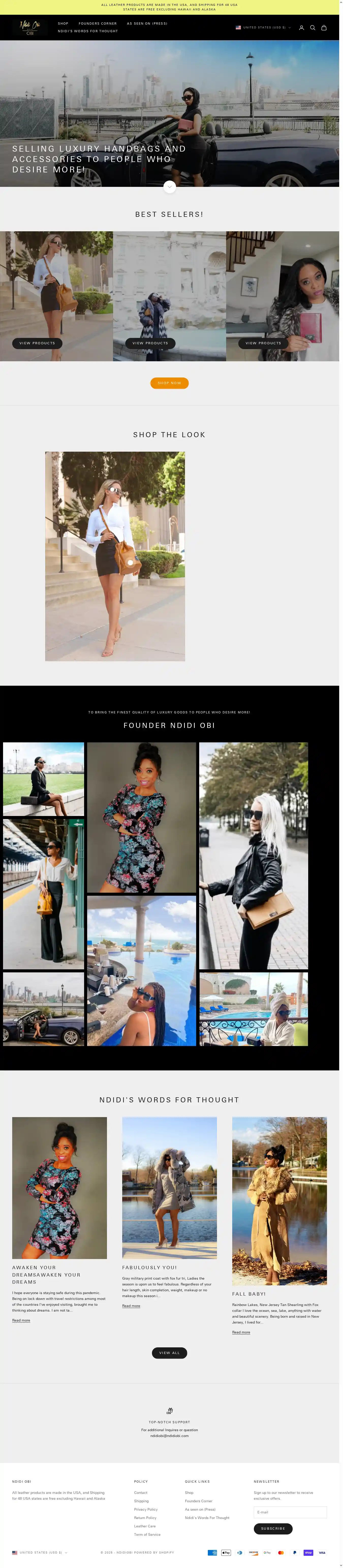
Task: Tap the View All blog button
Action: (x=169, y=1352)
